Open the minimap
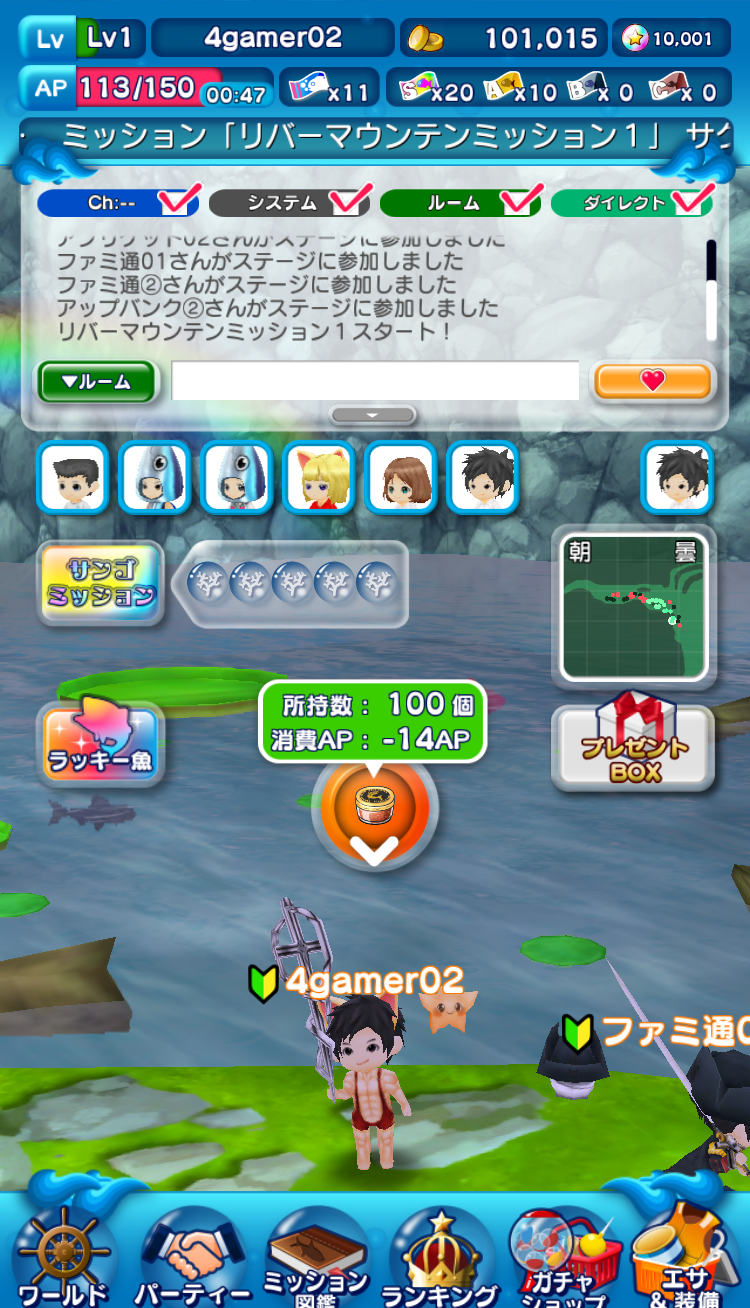The width and height of the screenshot is (750, 1308). click(x=634, y=606)
